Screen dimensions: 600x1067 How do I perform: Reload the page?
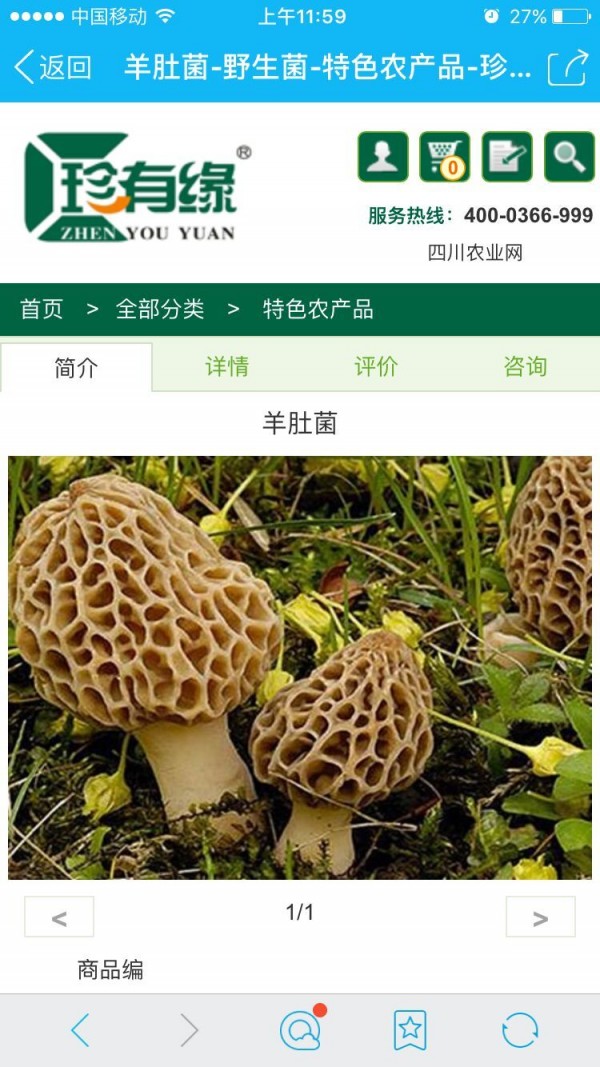520,1029
